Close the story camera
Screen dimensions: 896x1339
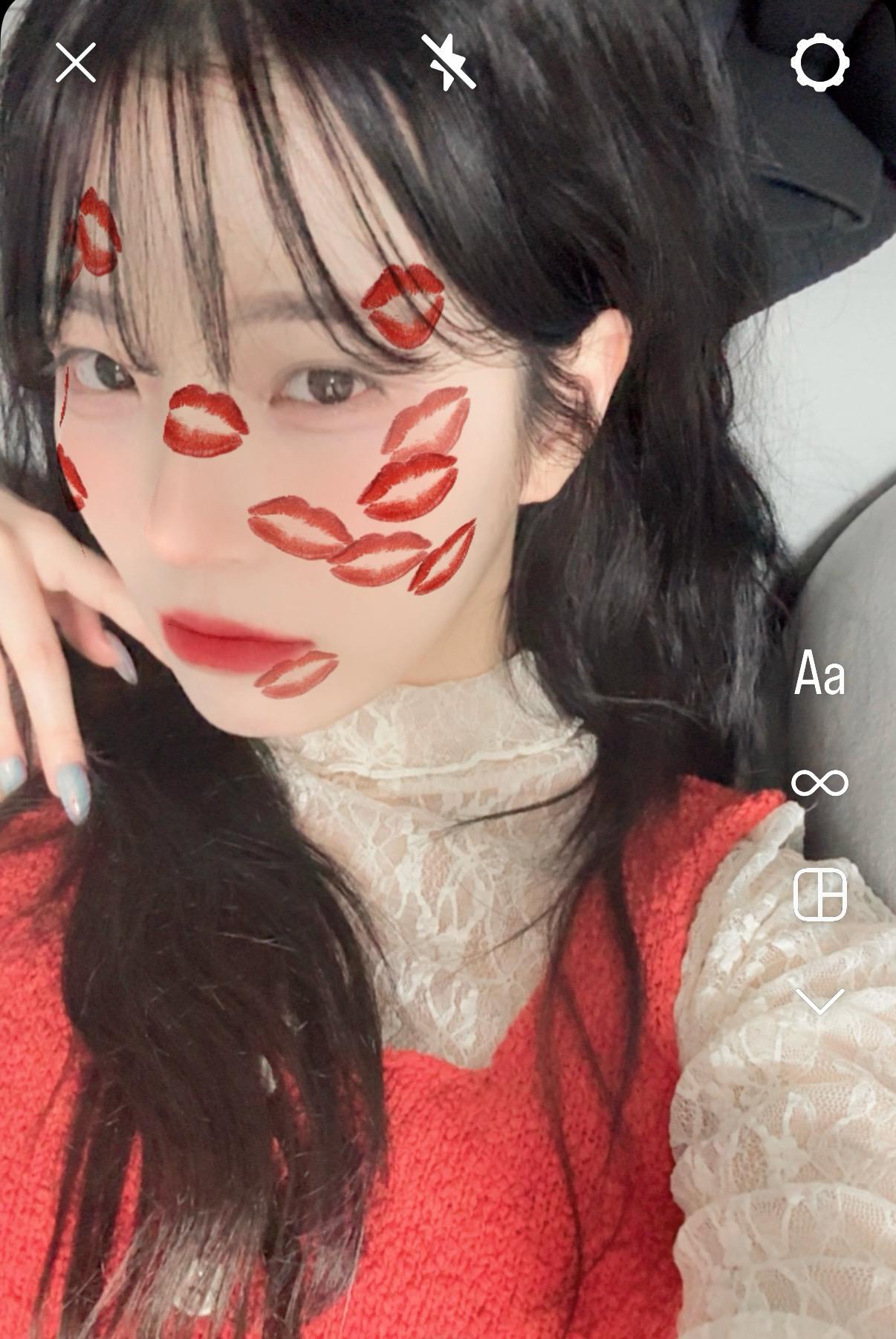(76, 62)
